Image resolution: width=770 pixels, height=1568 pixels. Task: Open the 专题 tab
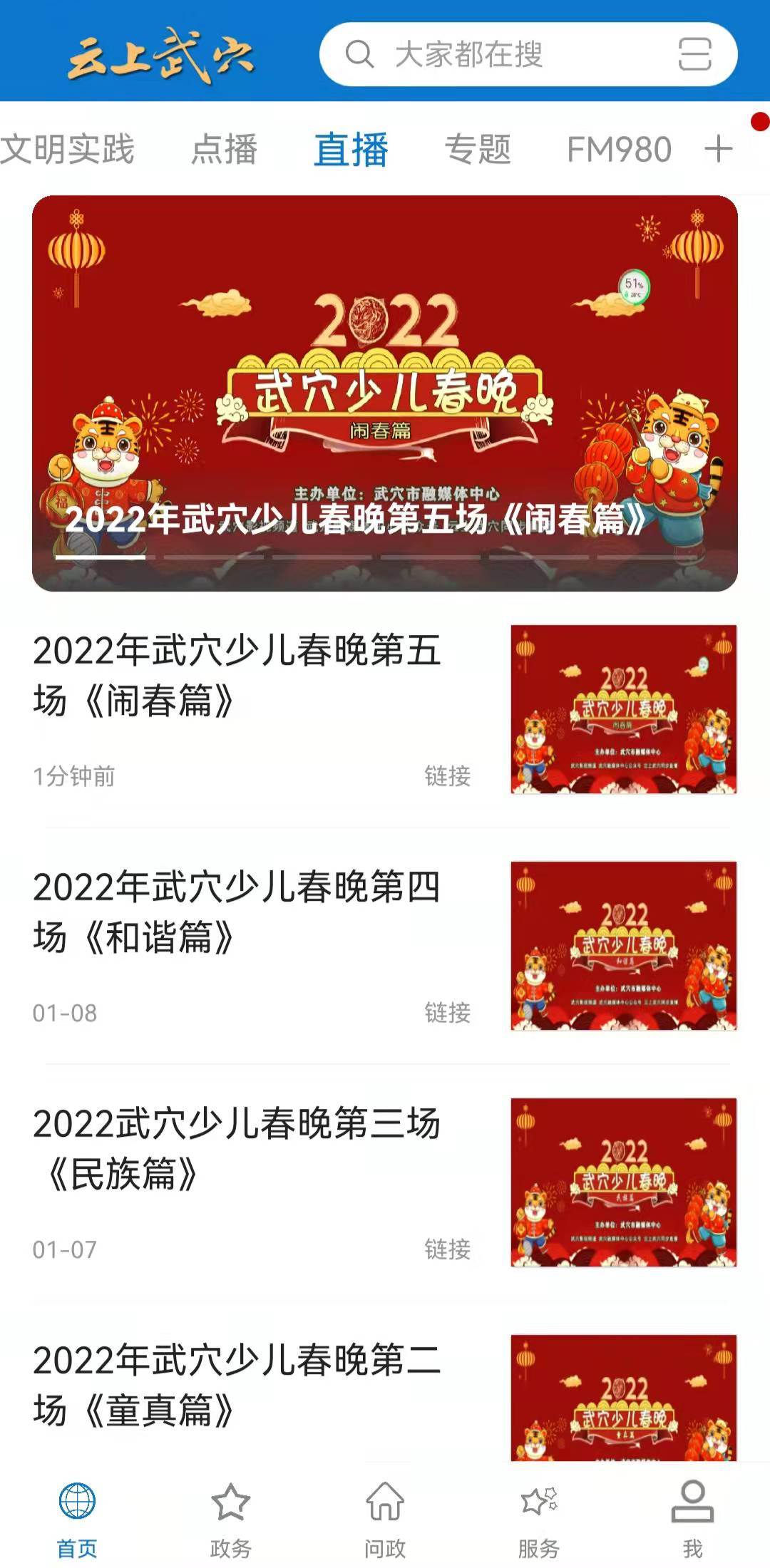click(478, 150)
